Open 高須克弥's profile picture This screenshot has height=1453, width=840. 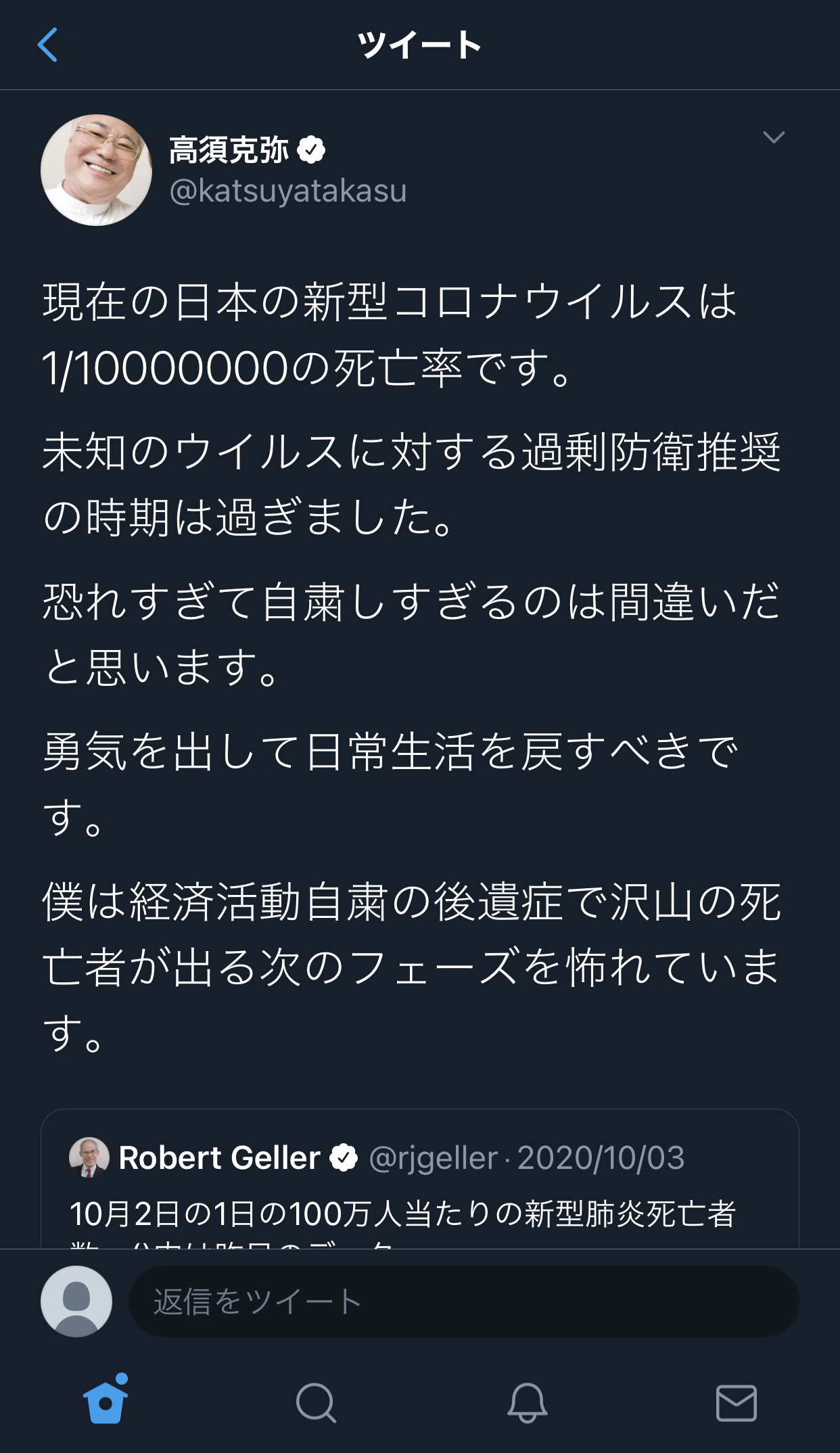click(x=96, y=170)
